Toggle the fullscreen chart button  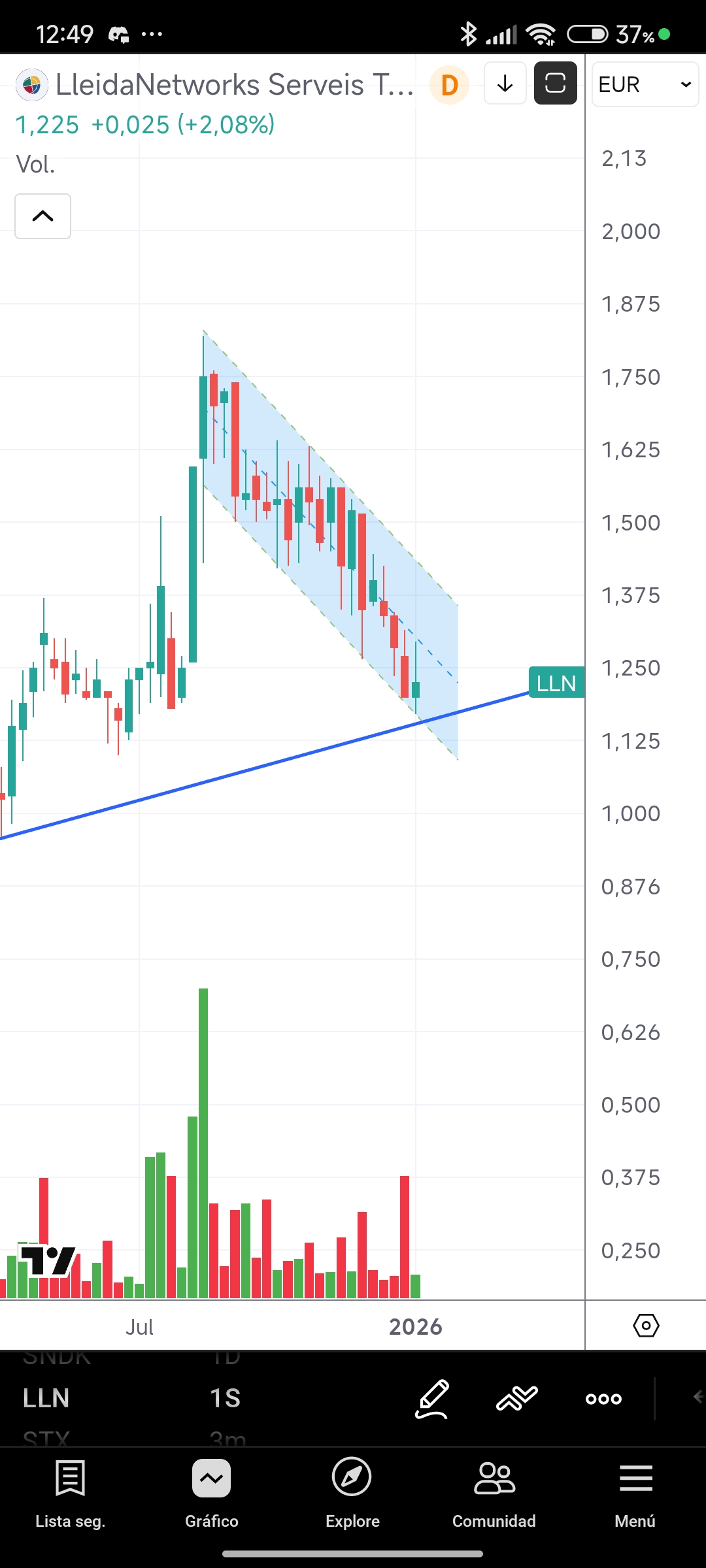pyautogui.click(x=555, y=84)
